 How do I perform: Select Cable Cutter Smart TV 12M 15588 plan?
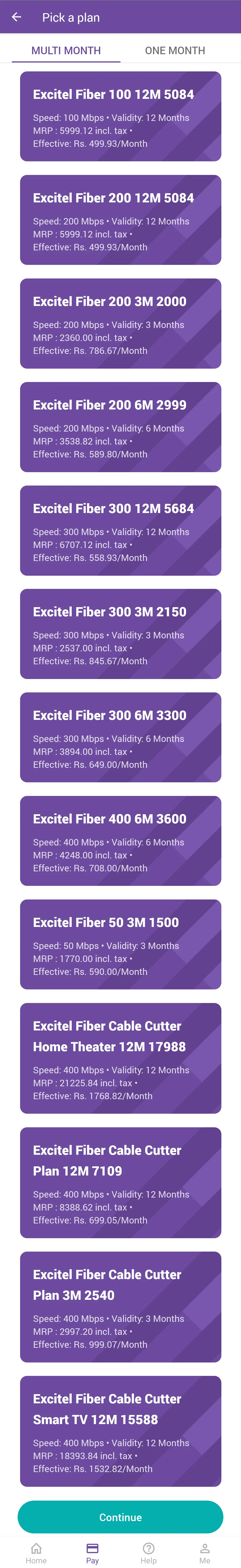120,1431
